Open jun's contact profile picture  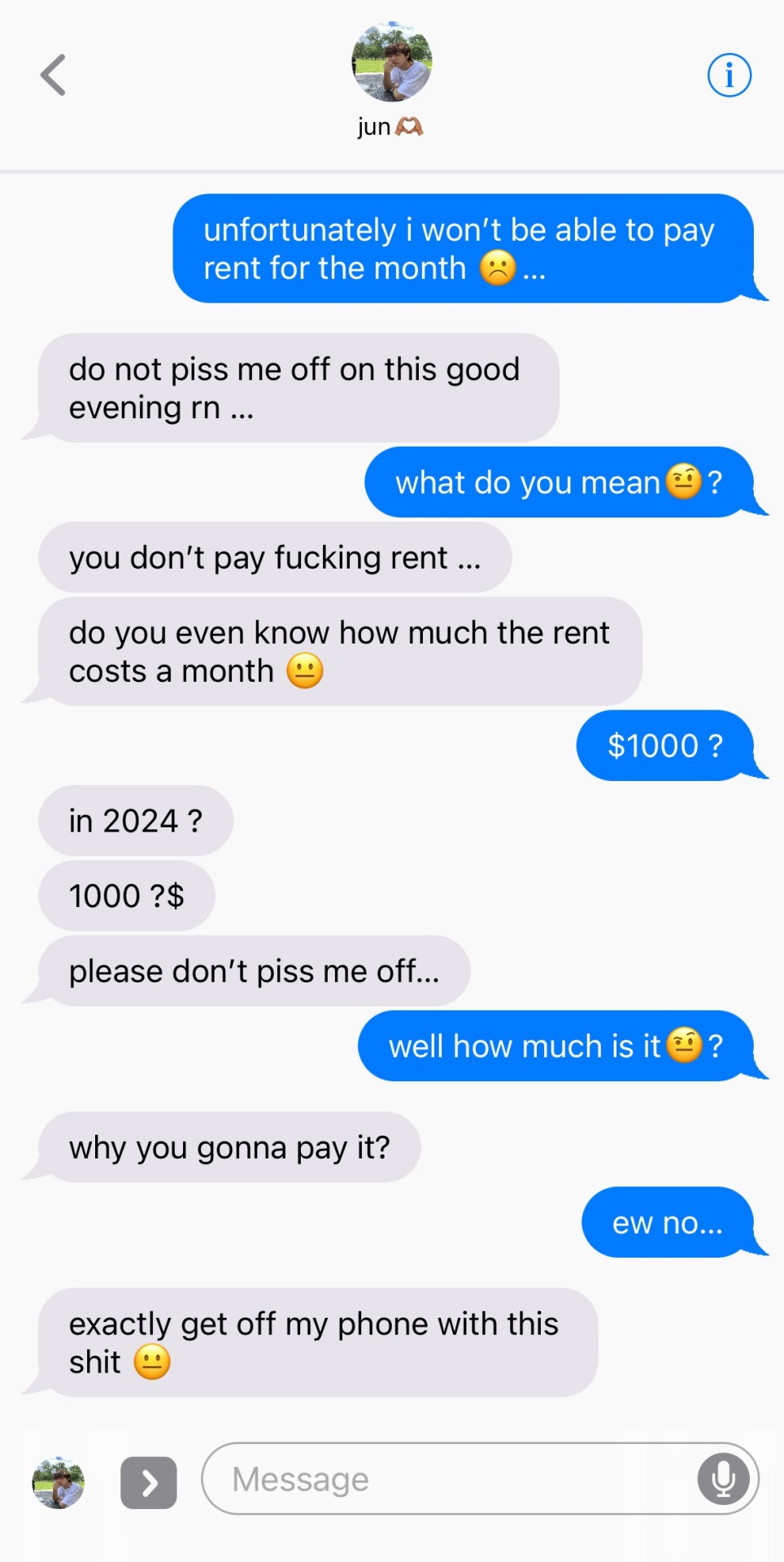[391, 63]
